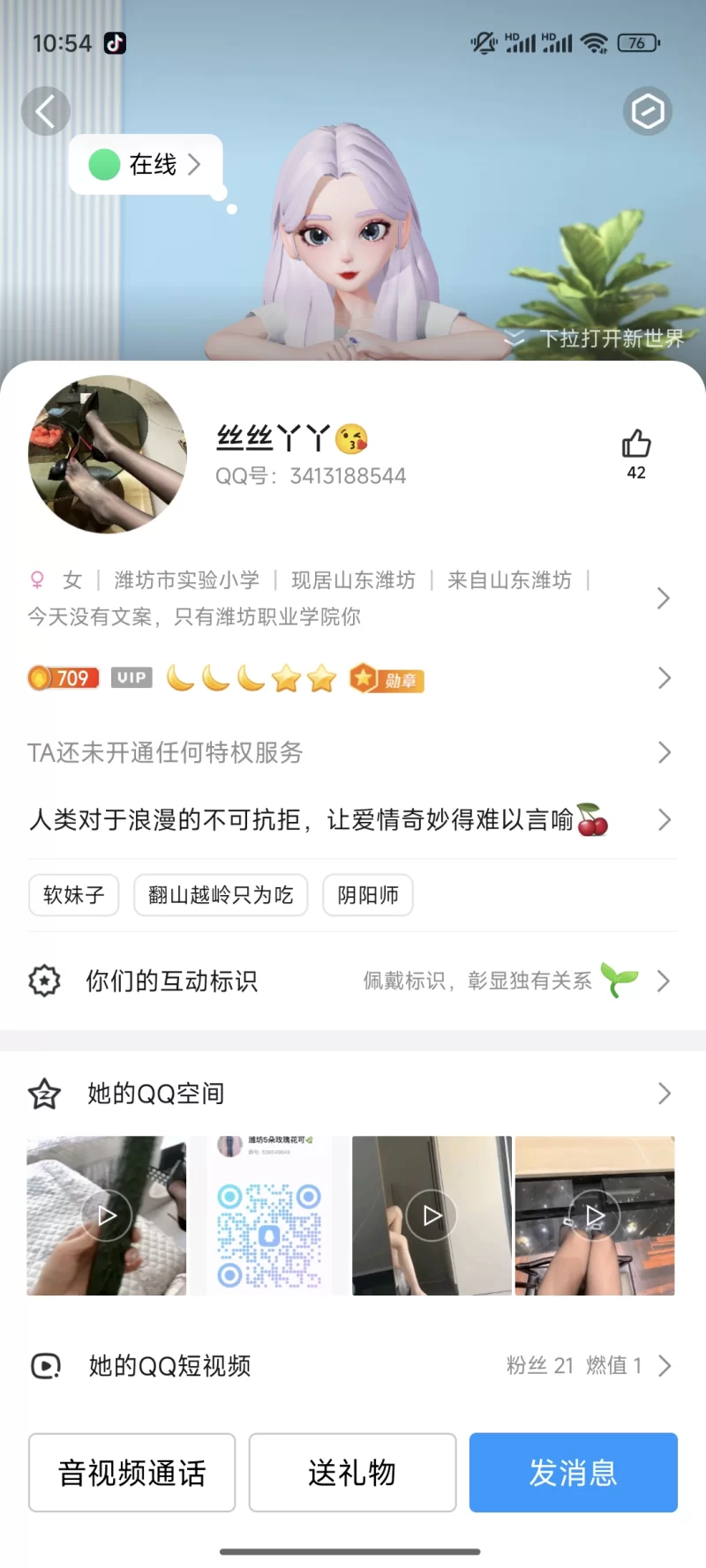Screen dimensions: 706x1568
Task: Open the level and medals row
Action: coord(664,678)
